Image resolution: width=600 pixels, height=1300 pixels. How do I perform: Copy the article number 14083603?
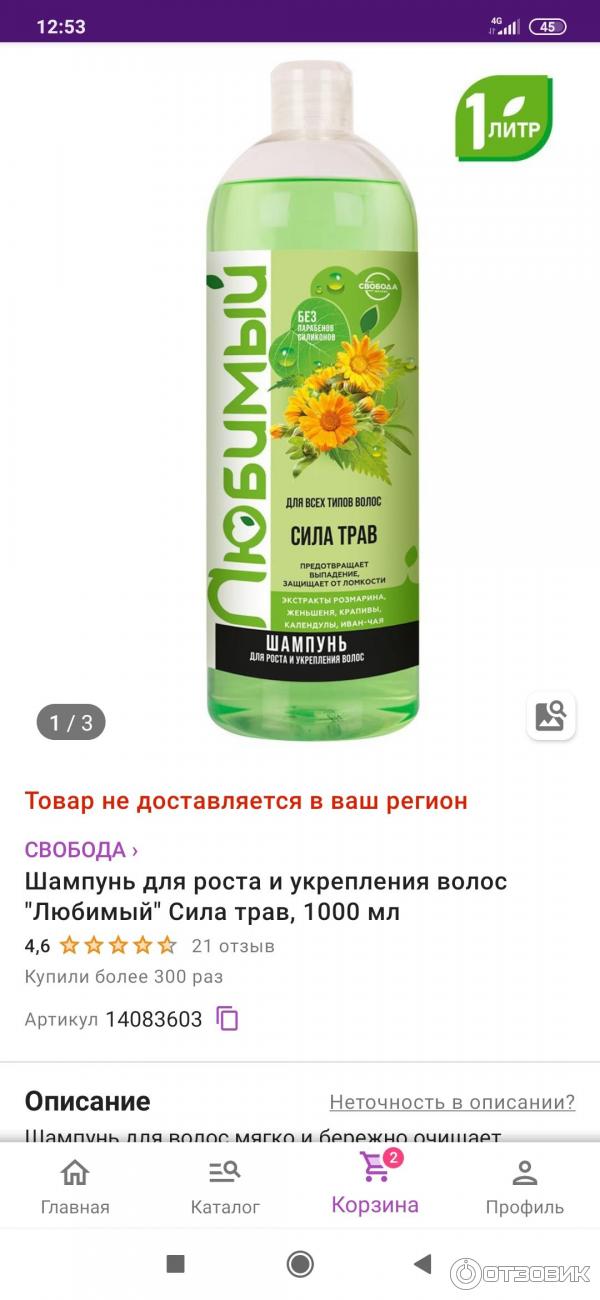point(228,1019)
